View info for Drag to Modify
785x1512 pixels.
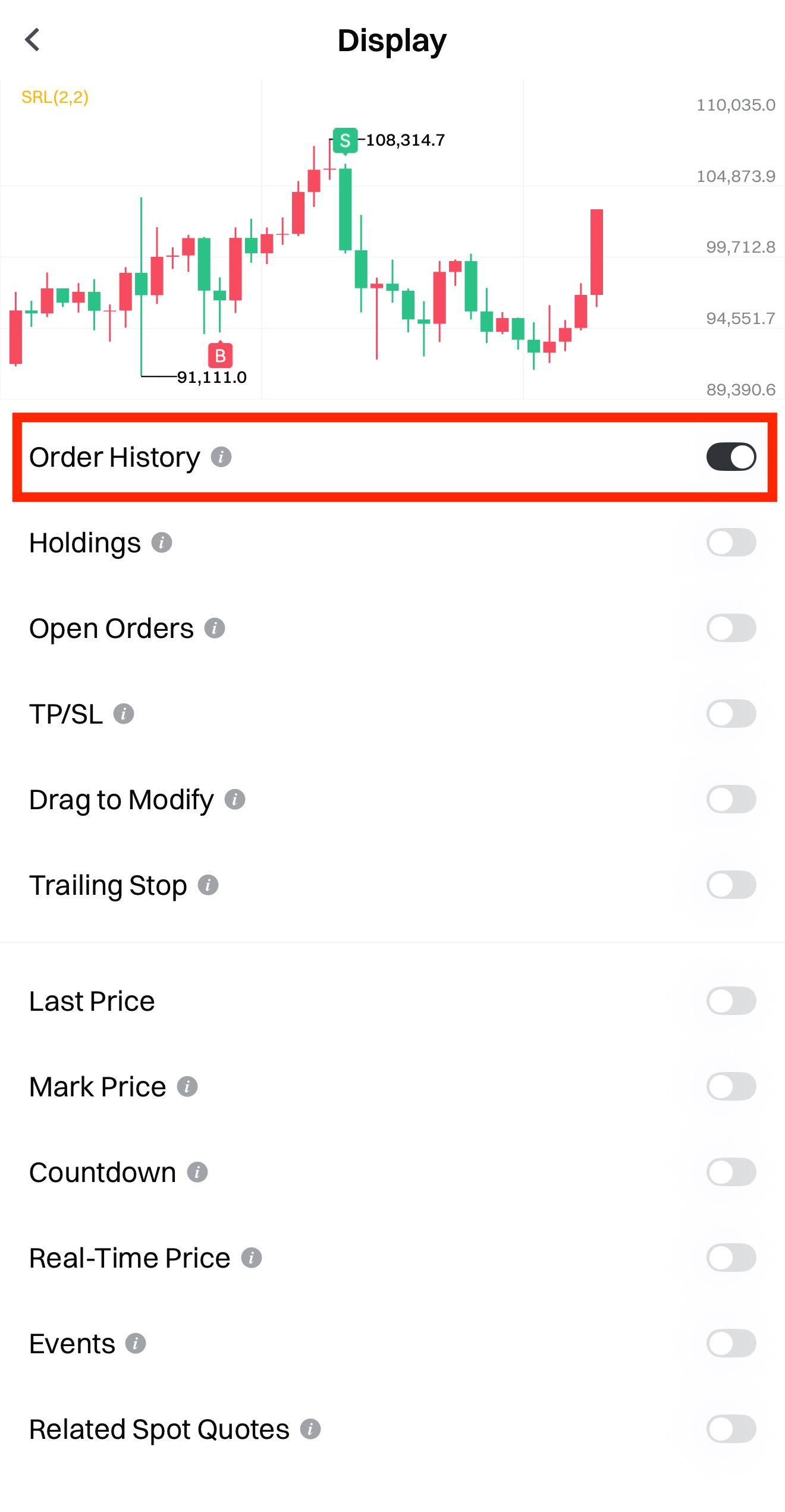tap(235, 799)
